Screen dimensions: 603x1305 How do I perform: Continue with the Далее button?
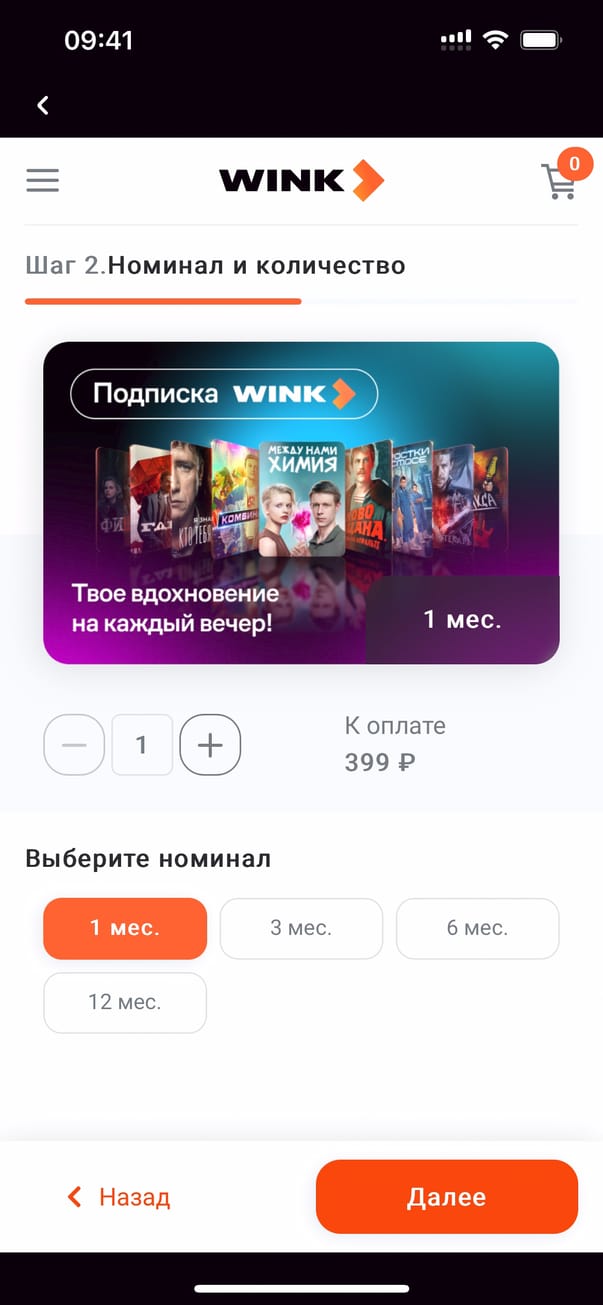click(446, 1197)
